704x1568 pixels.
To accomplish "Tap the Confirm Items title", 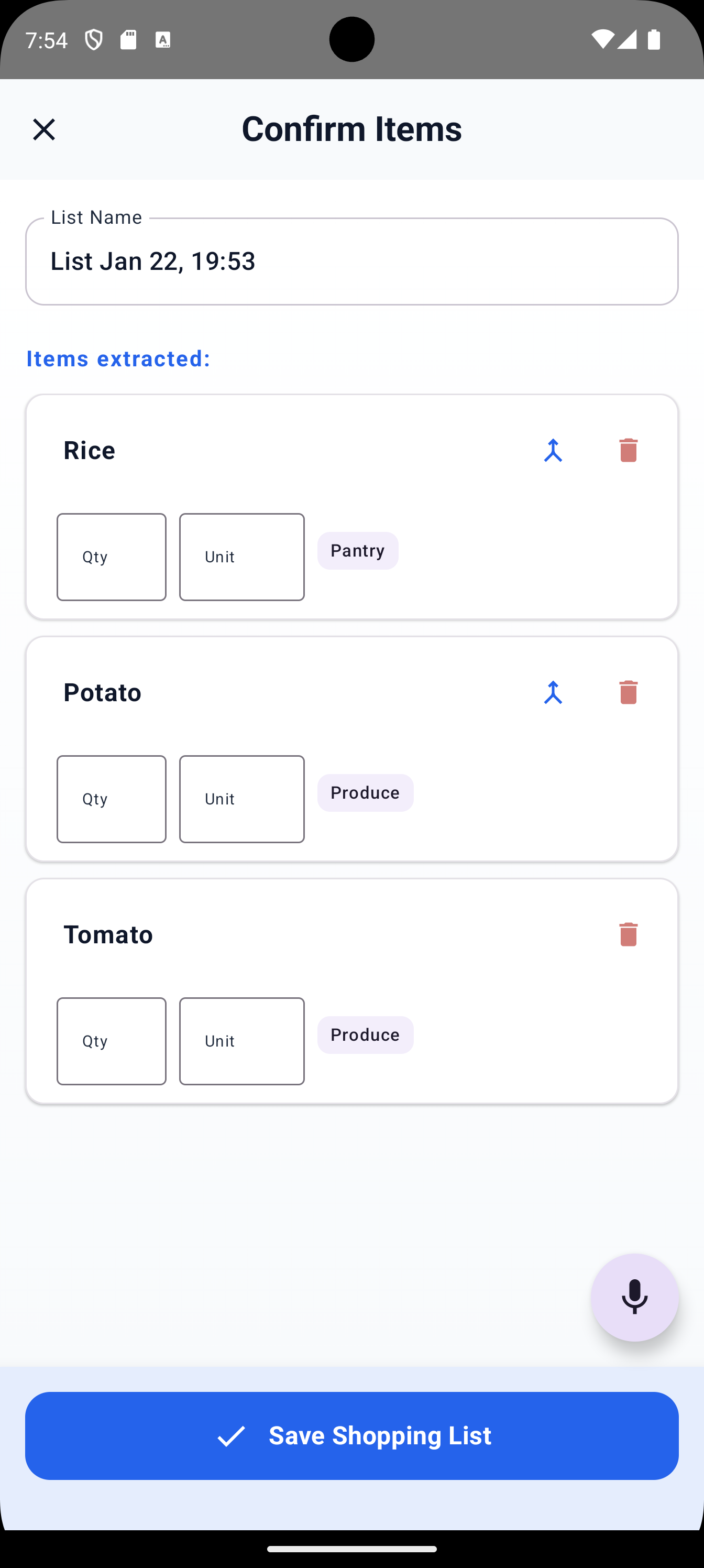I will coord(351,128).
